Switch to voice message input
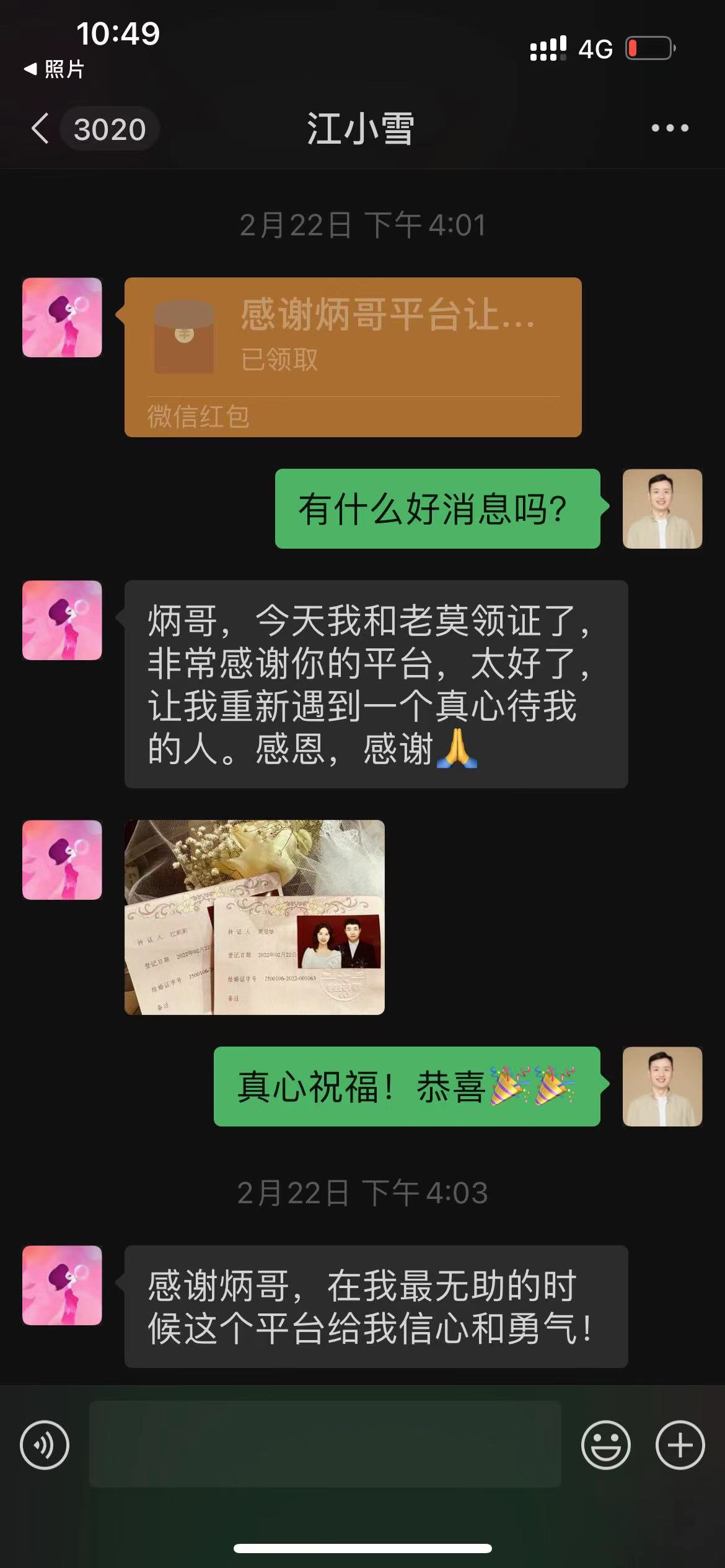The image size is (725, 1568). coord(45,1445)
